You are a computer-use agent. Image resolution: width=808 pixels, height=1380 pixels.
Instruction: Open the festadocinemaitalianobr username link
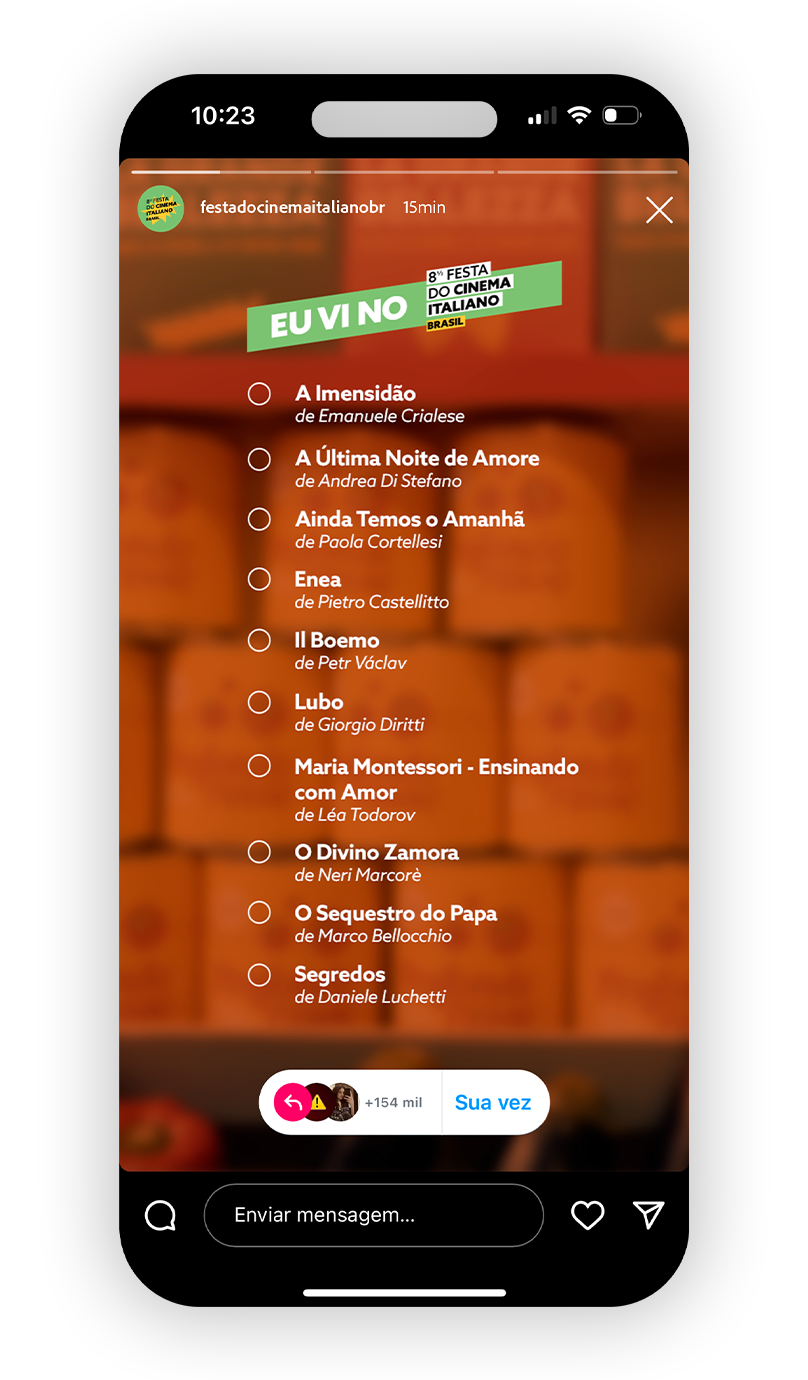pyautogui.click(x=293, y=207)
